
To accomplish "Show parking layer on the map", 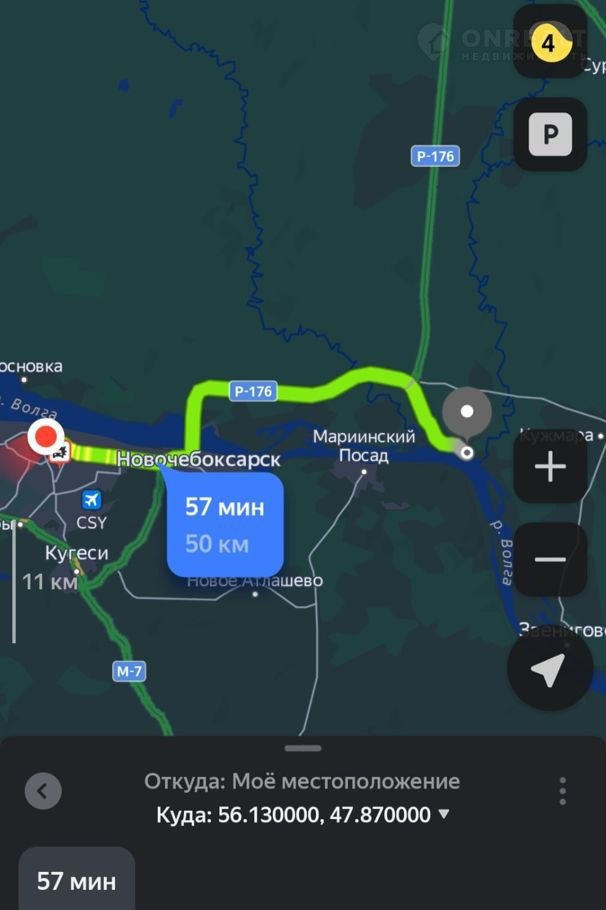I will (549, 134).
